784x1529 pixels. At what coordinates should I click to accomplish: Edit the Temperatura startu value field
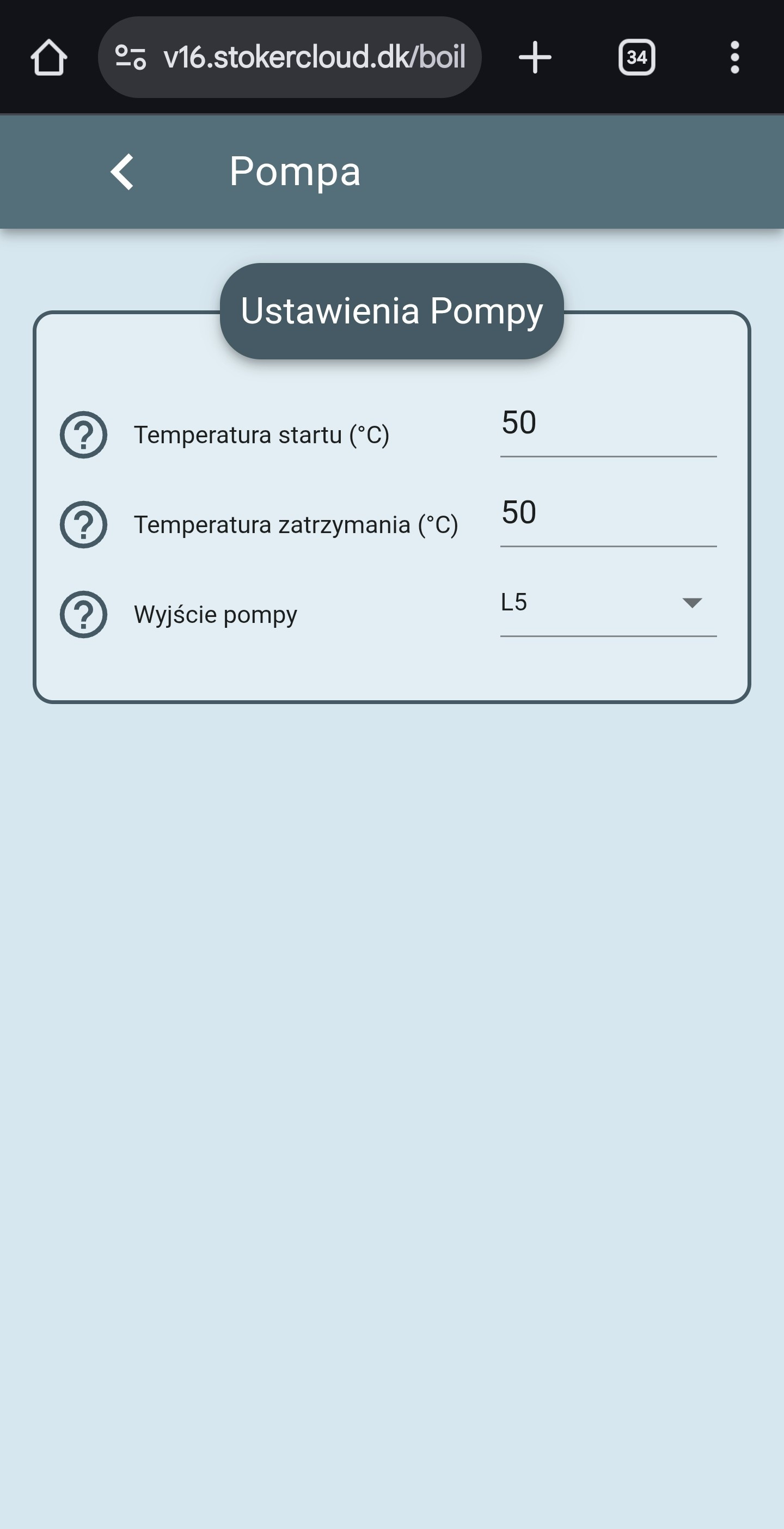[608, 424]
